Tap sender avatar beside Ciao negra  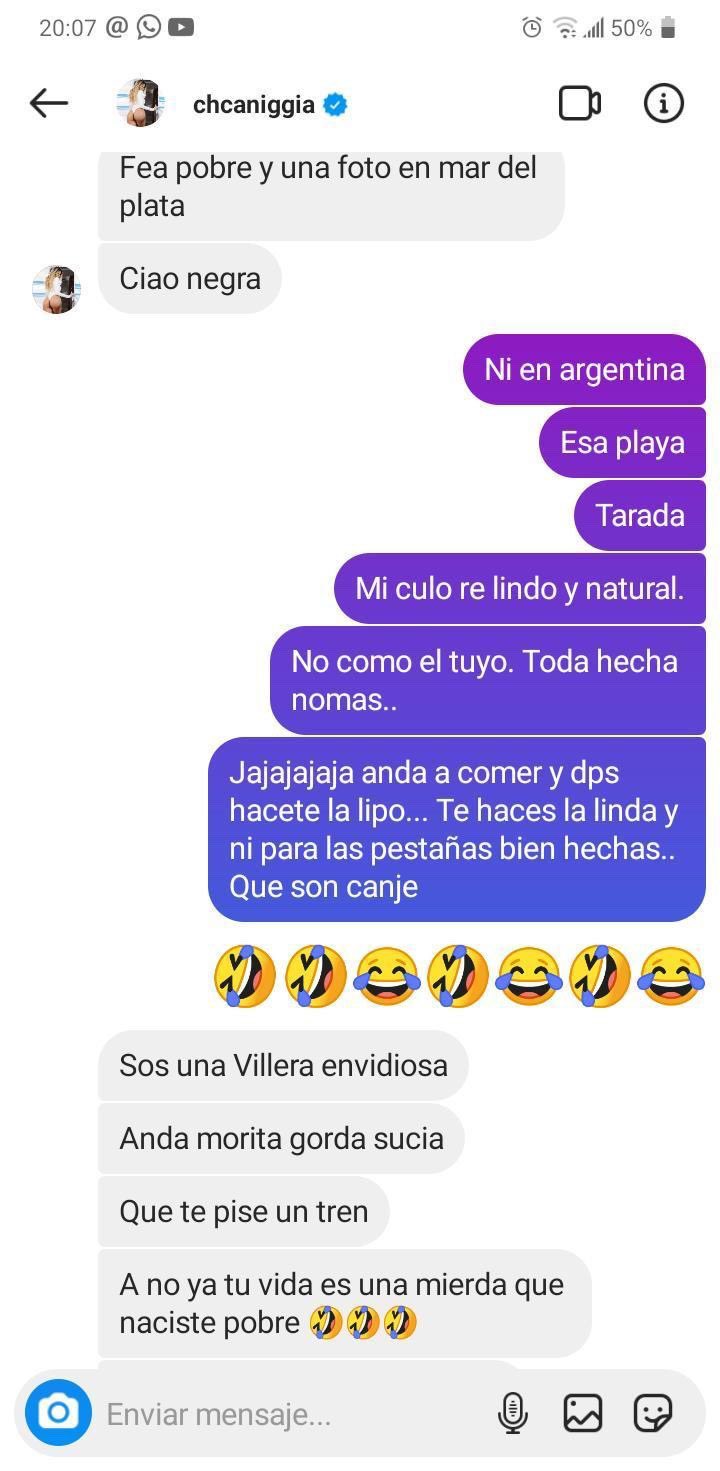(x=56, y=289)
